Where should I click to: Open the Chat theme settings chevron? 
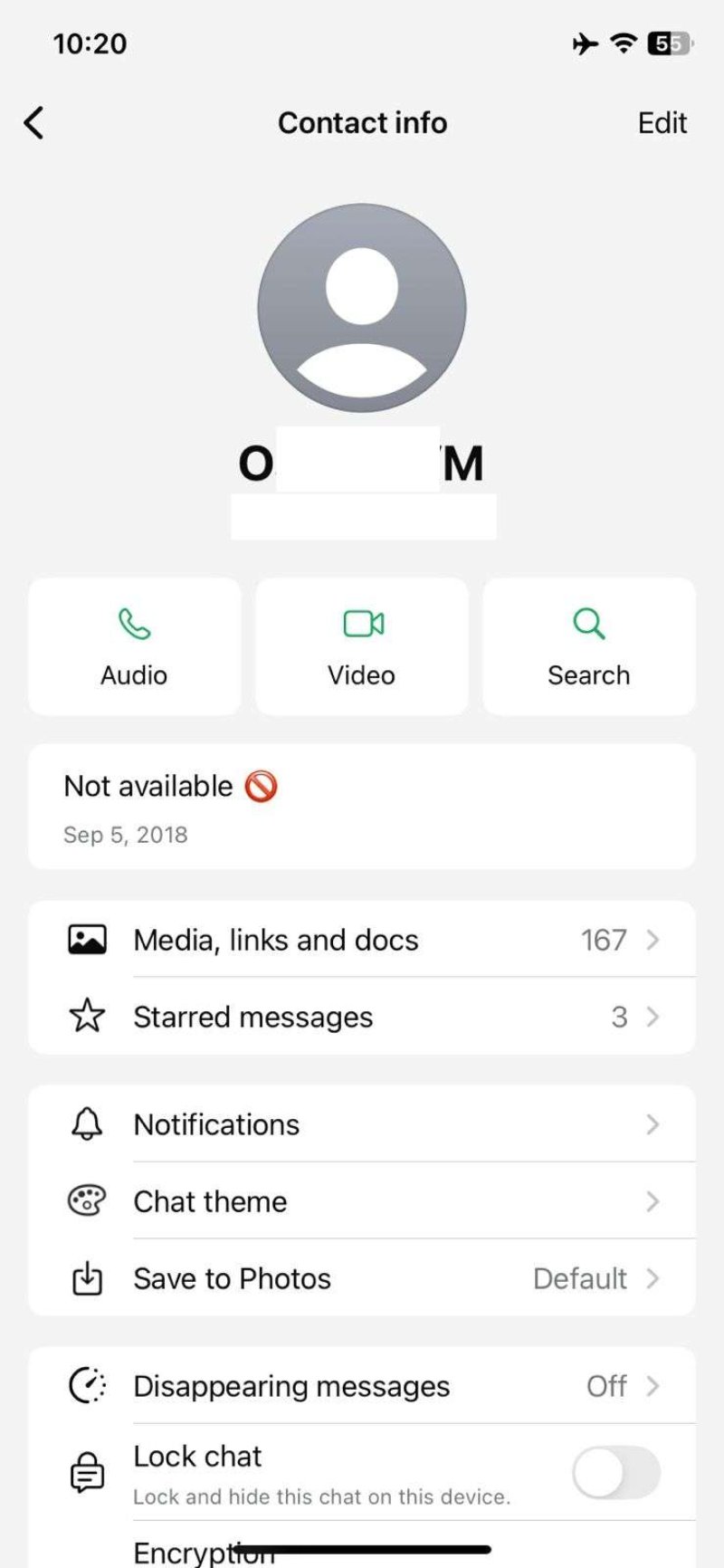point(653,1201)
